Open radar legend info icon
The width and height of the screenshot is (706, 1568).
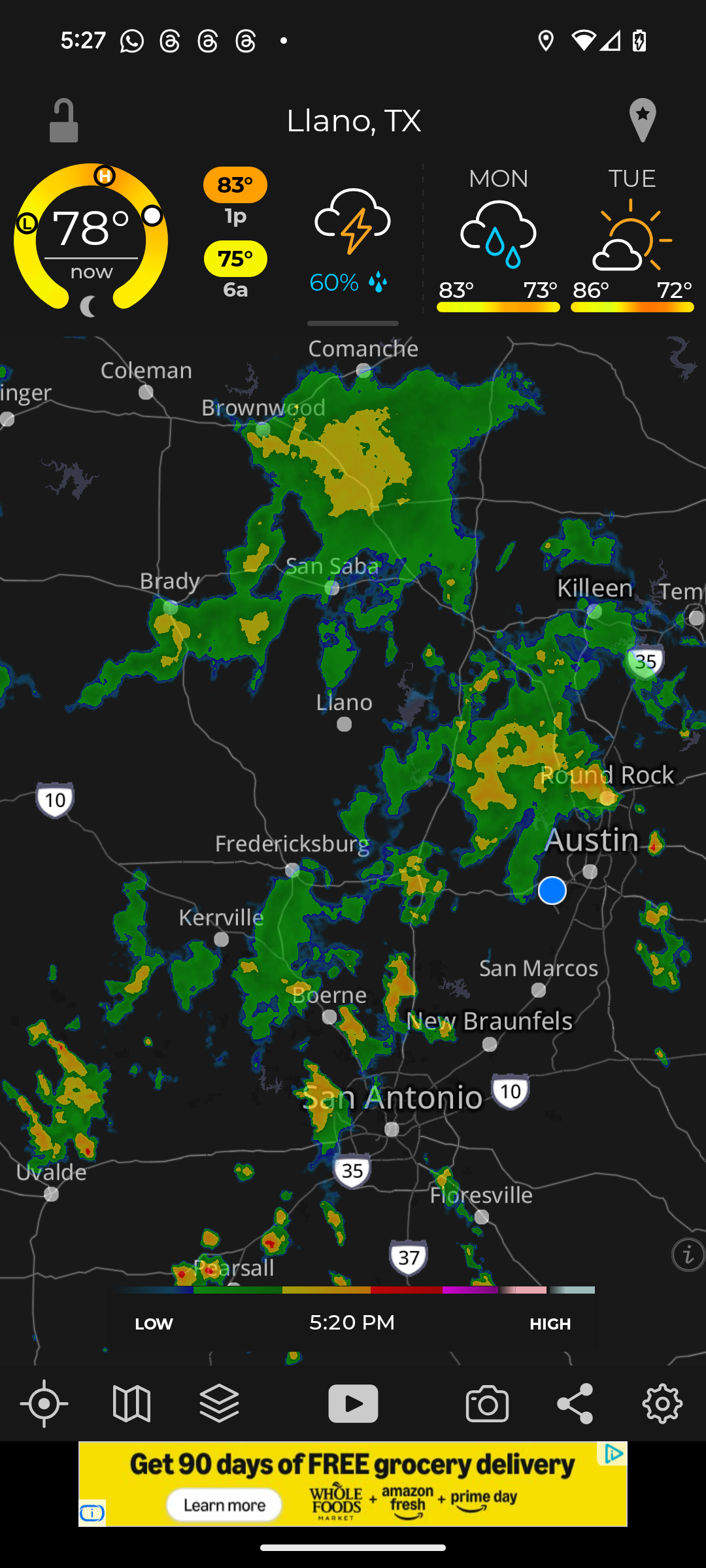coord(688,1254)
